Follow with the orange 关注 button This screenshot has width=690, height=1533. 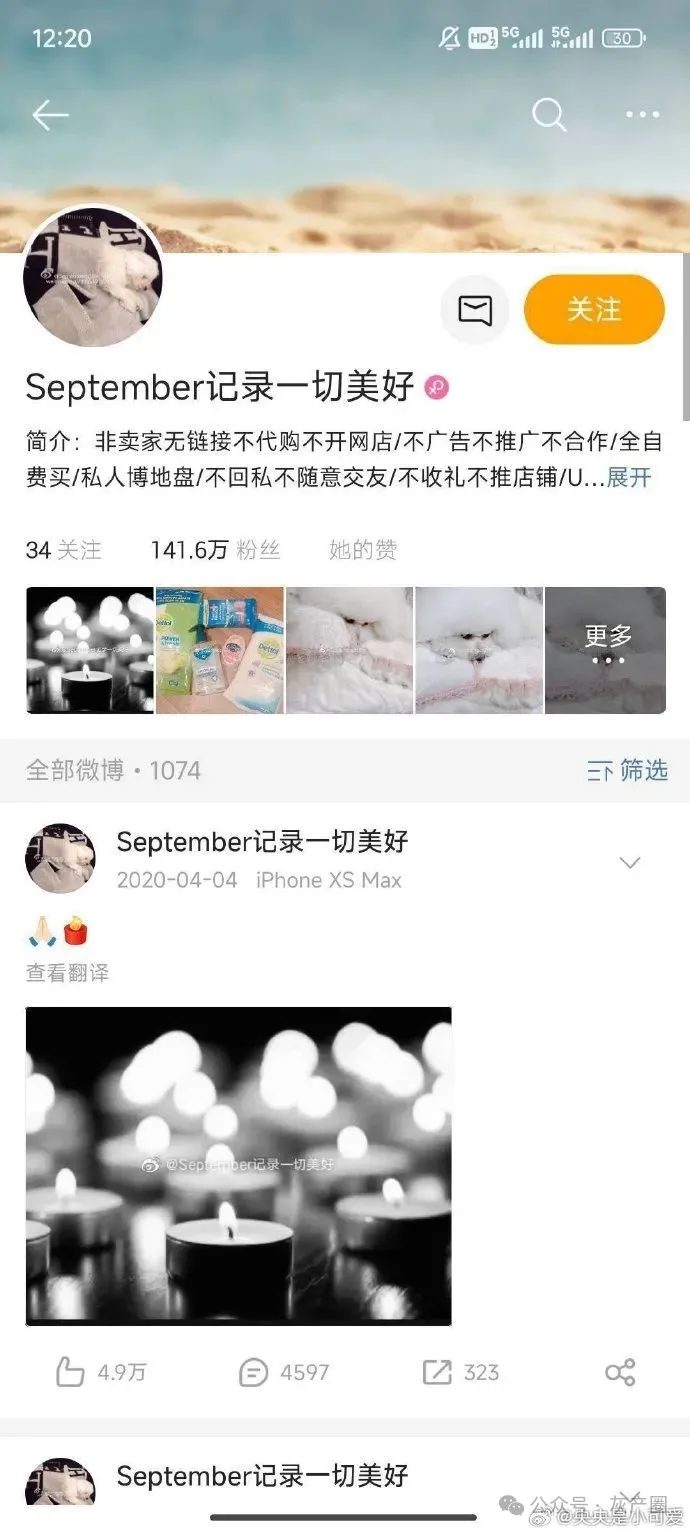pos(594,310)
